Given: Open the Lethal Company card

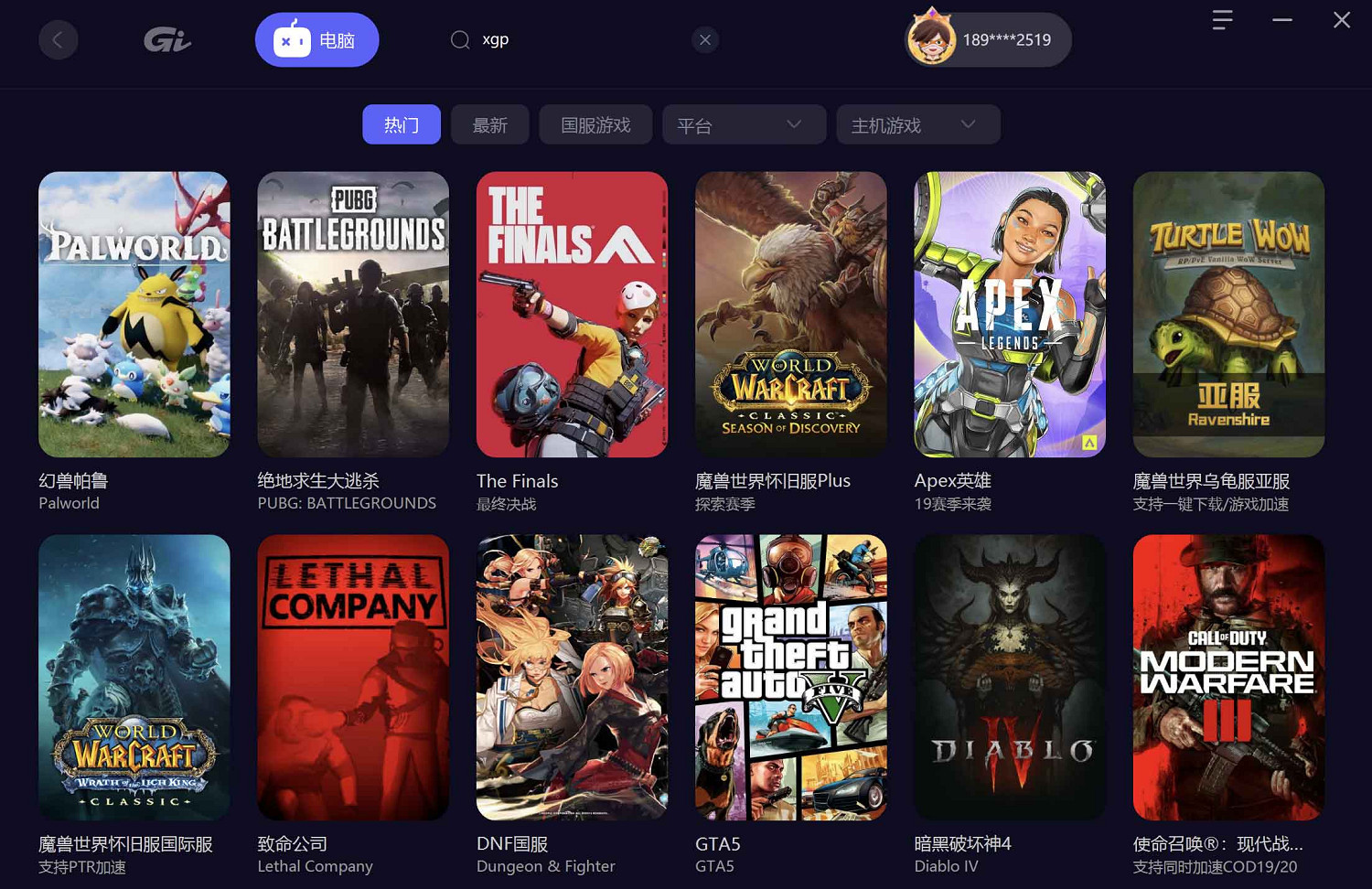Looking at the screenshot, I should pyautogui.click(x=353, y=677).
